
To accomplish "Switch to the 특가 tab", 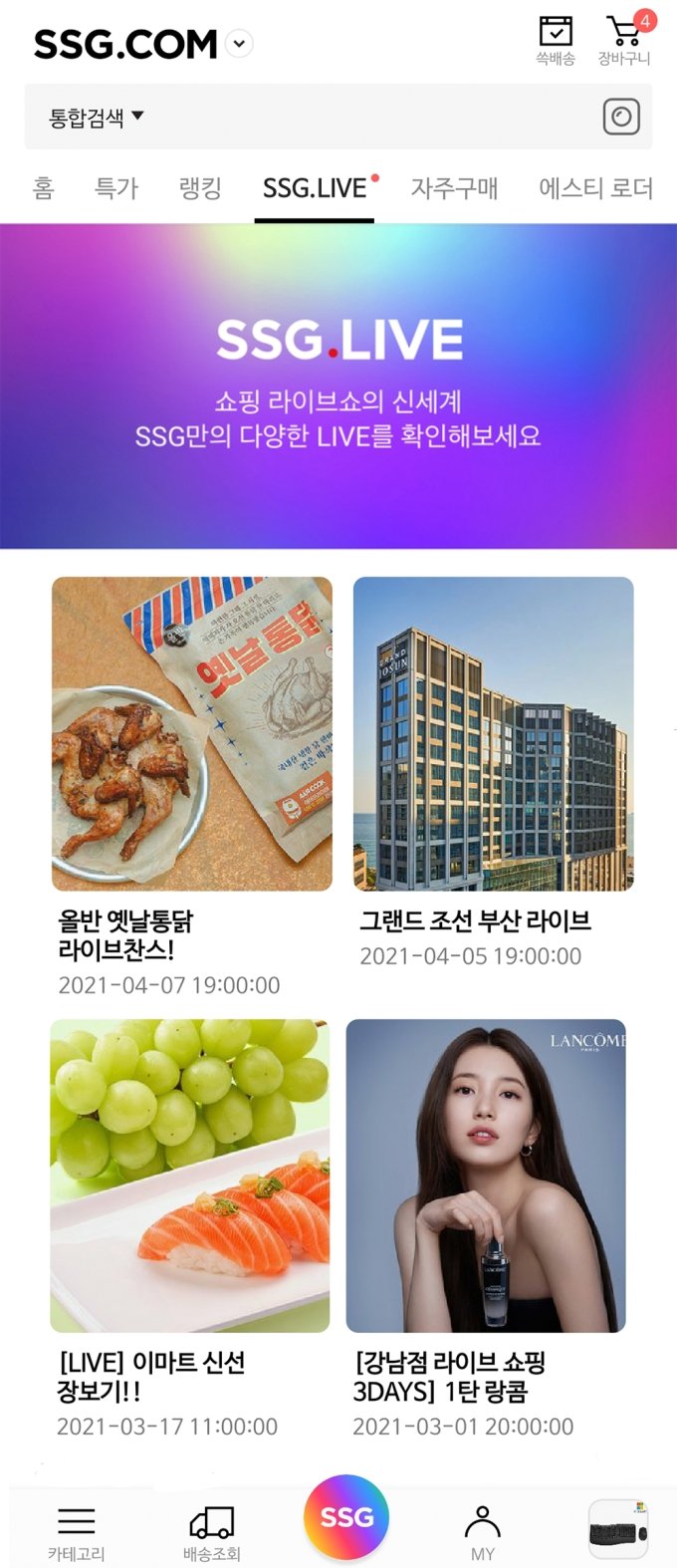I will (116, 187).
